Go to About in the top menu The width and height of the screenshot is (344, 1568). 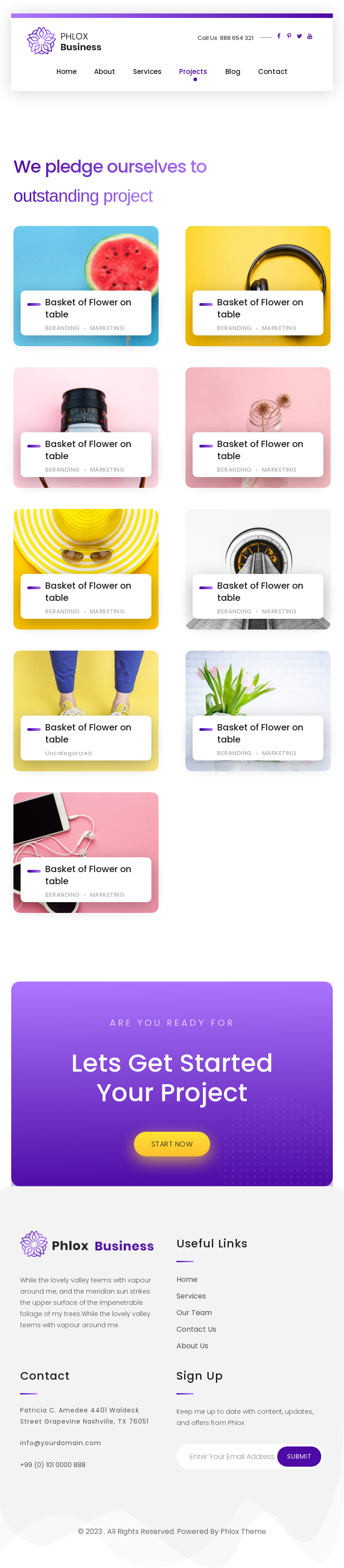click(104, 71)
